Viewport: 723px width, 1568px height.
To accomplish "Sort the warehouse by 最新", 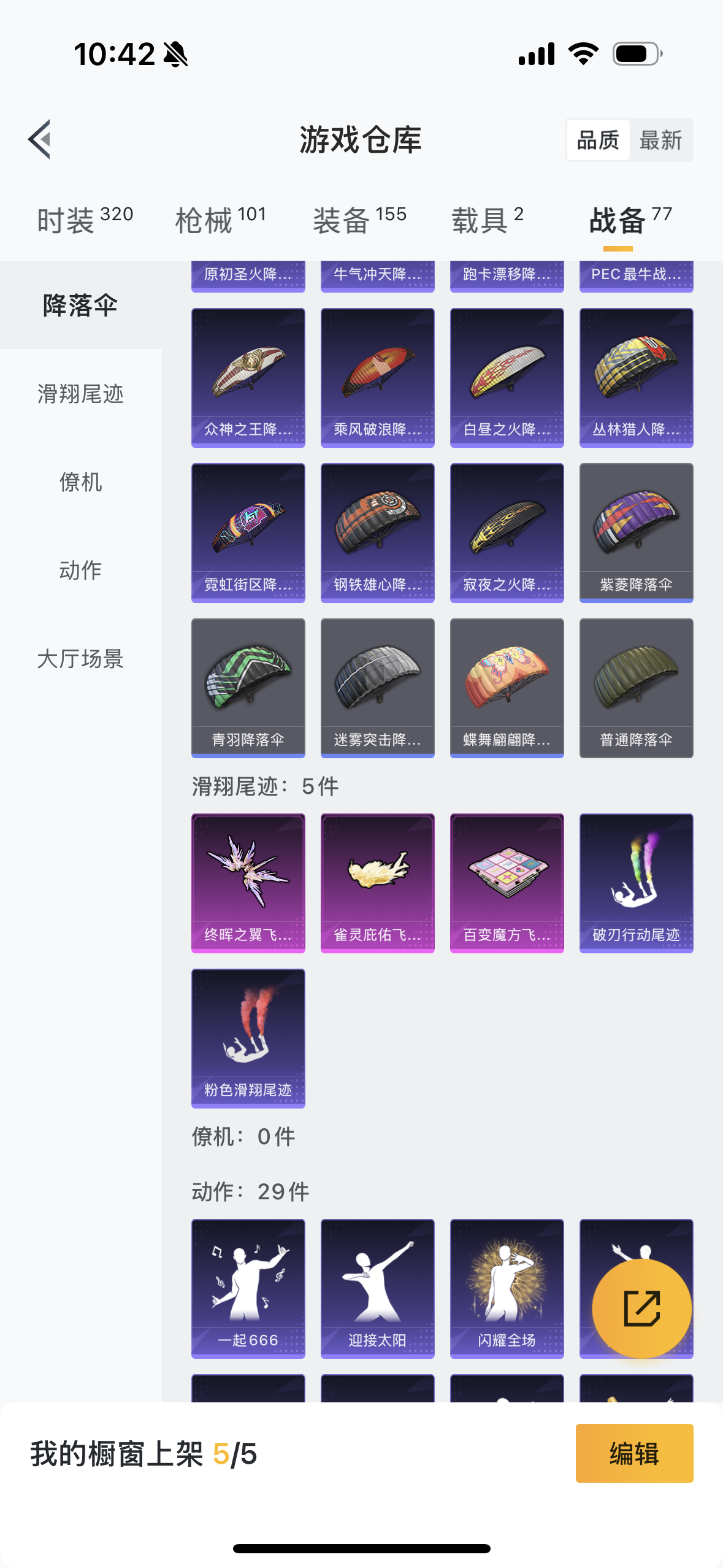I will click(x=660, y=140).
